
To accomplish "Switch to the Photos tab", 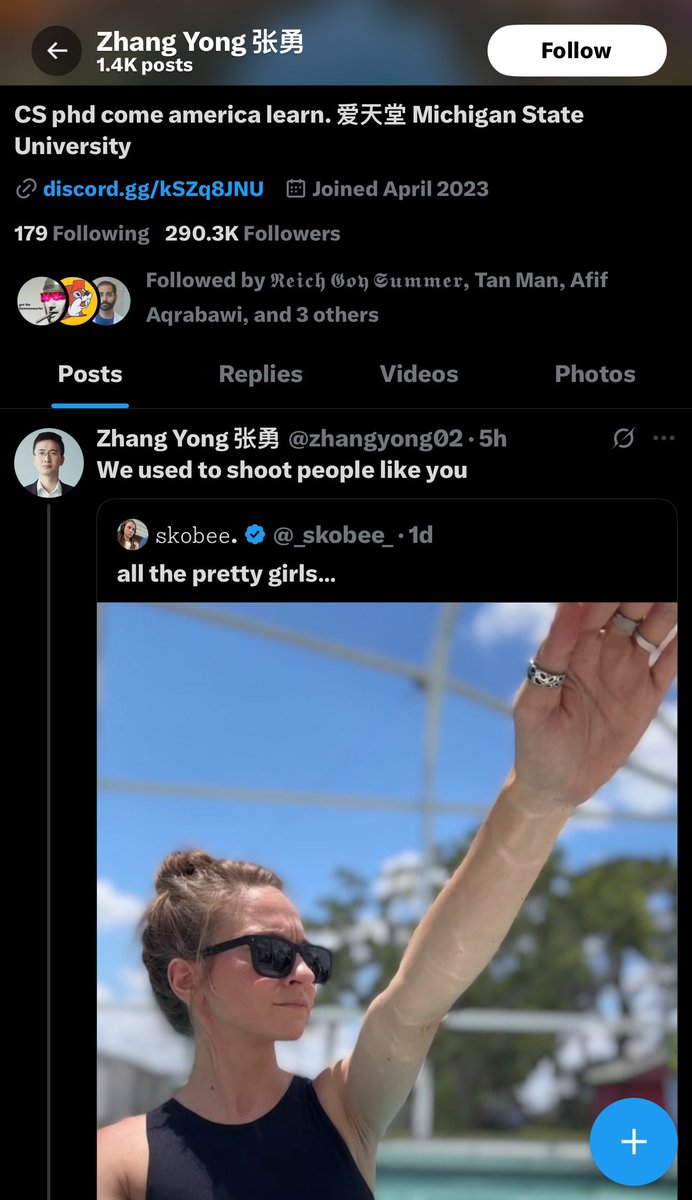I will pos(595,374).
